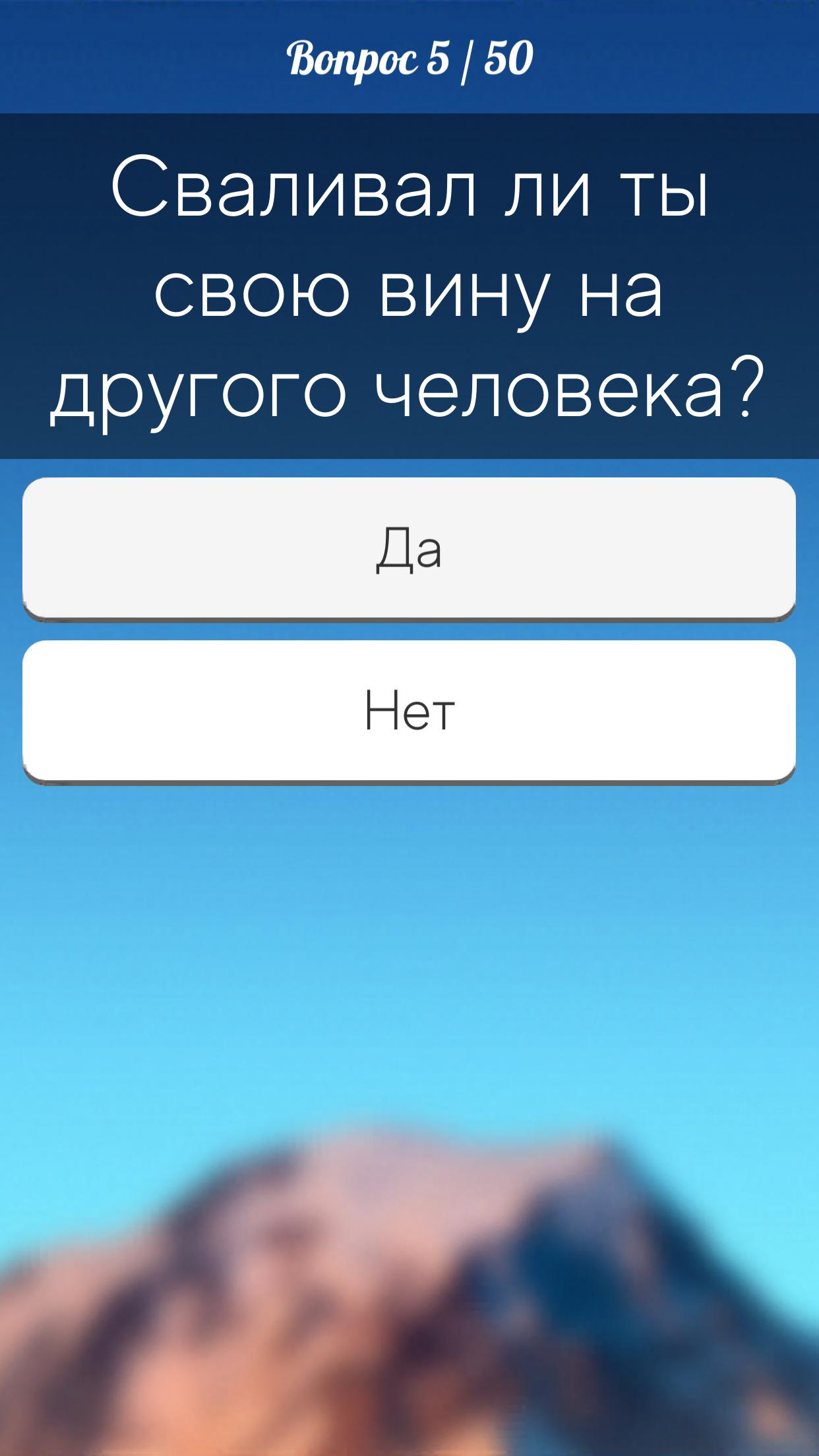Answer "Да" to the question

(x=409, y=549)
